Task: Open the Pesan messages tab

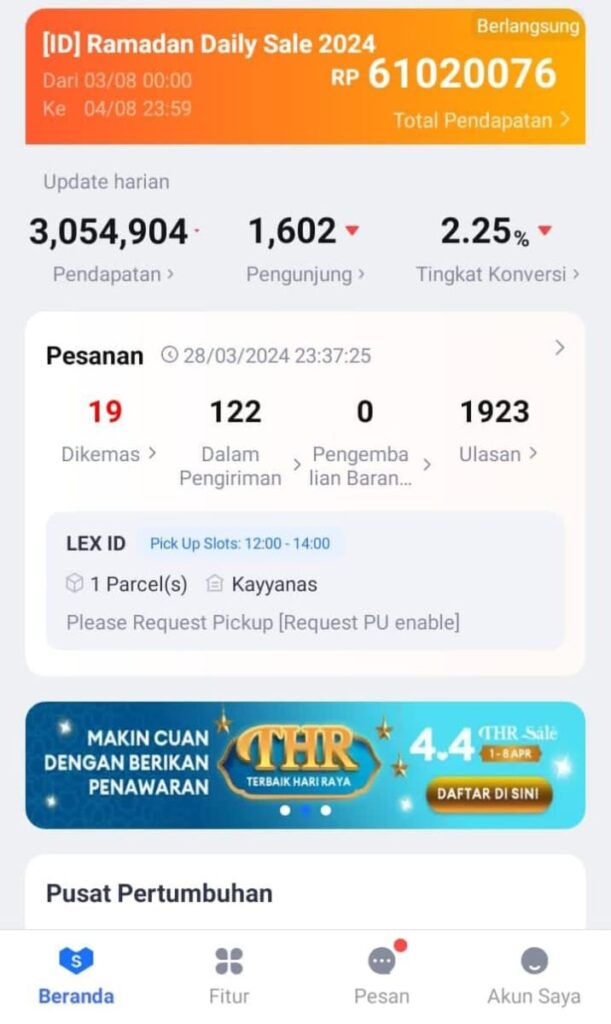Action: [x=382, y=976]
